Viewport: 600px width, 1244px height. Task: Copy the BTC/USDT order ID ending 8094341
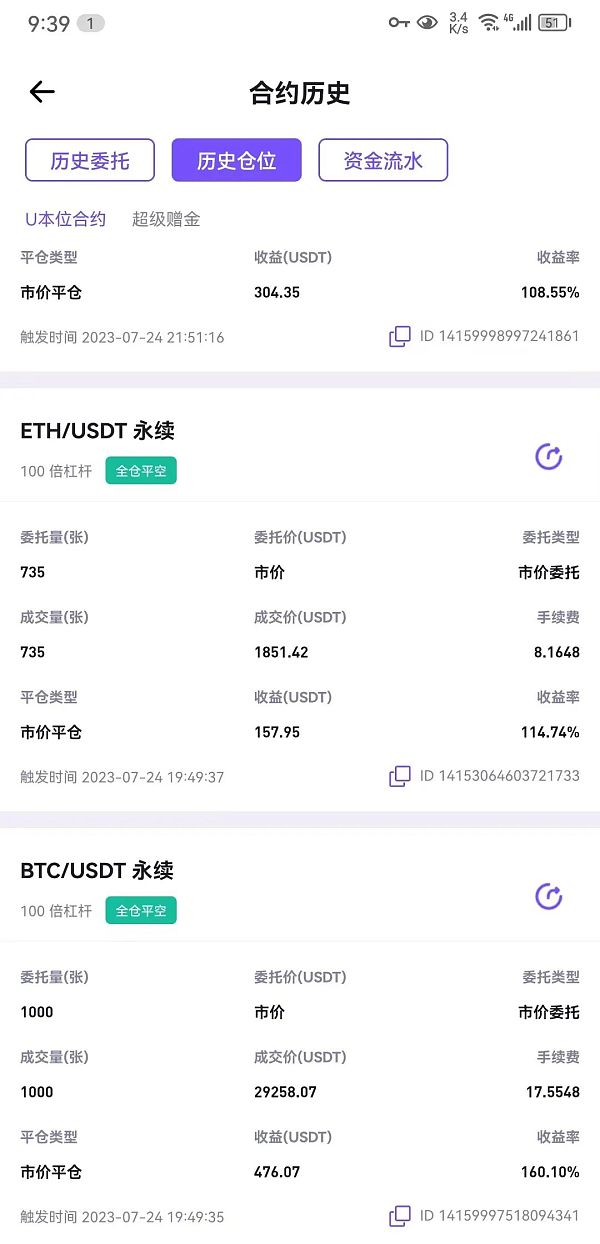pyautogui.click(x=400, y=1216)
